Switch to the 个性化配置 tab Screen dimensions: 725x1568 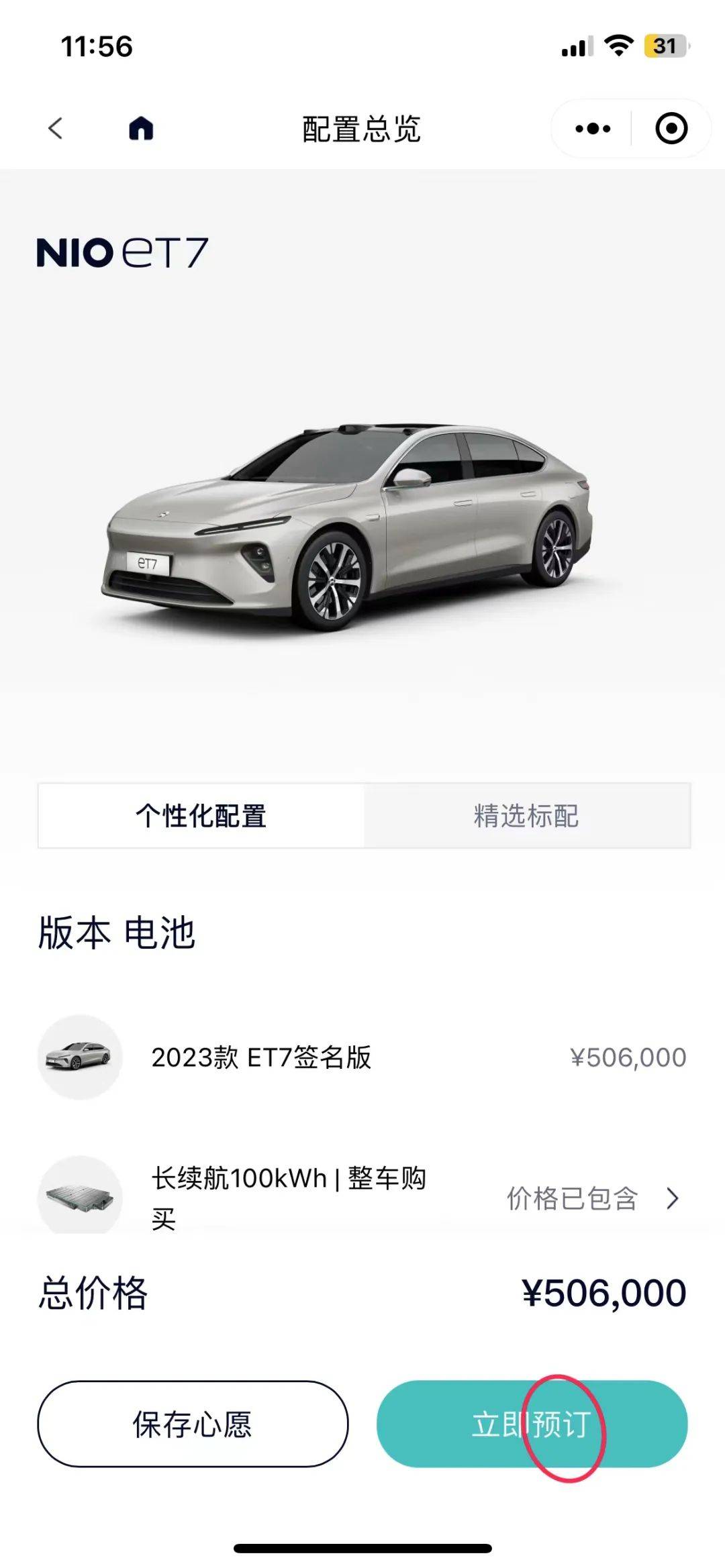pyautogui.click(x=201, y=816)
